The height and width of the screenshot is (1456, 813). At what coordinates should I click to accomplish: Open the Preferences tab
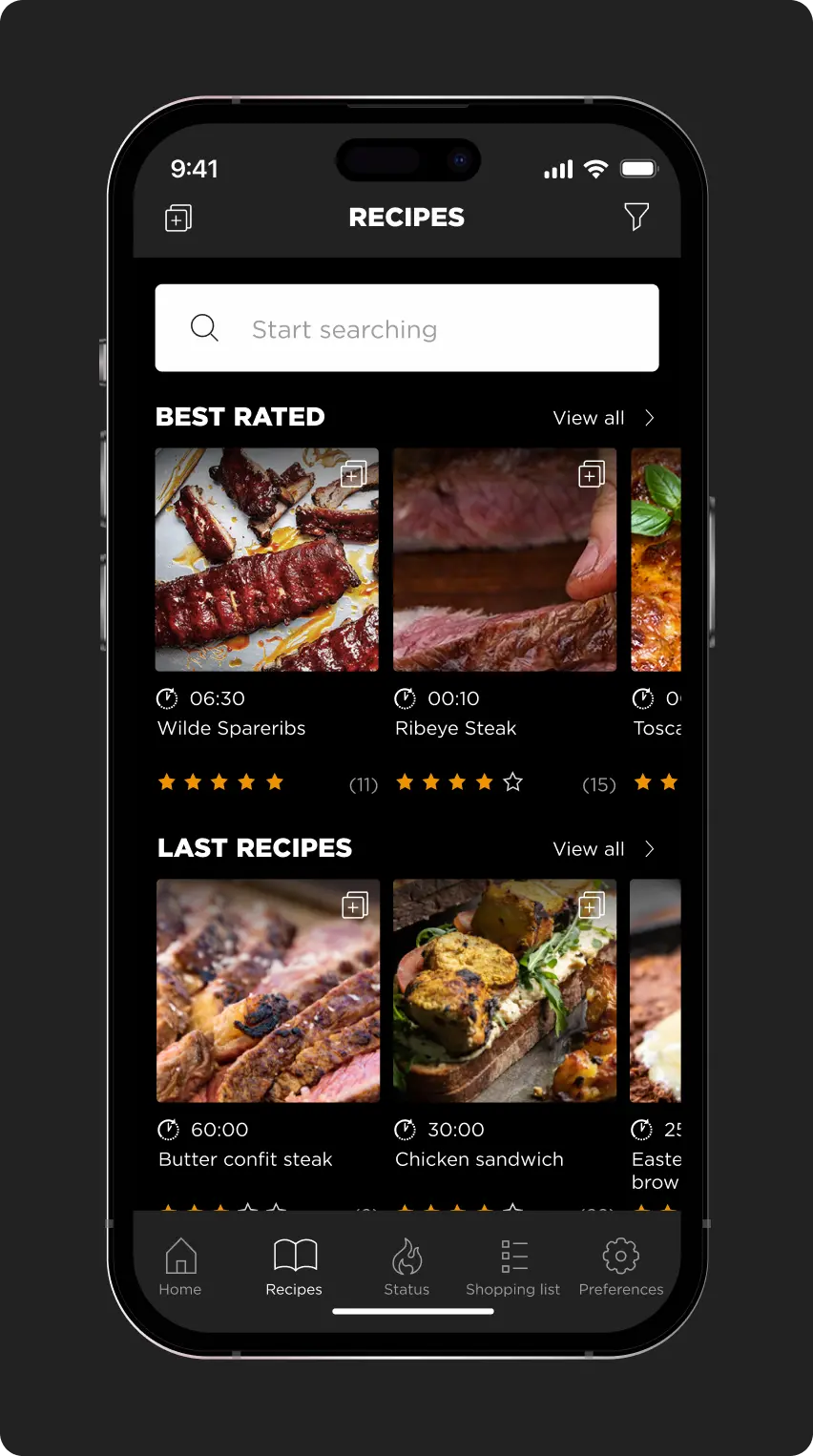tap(620, 1267)
